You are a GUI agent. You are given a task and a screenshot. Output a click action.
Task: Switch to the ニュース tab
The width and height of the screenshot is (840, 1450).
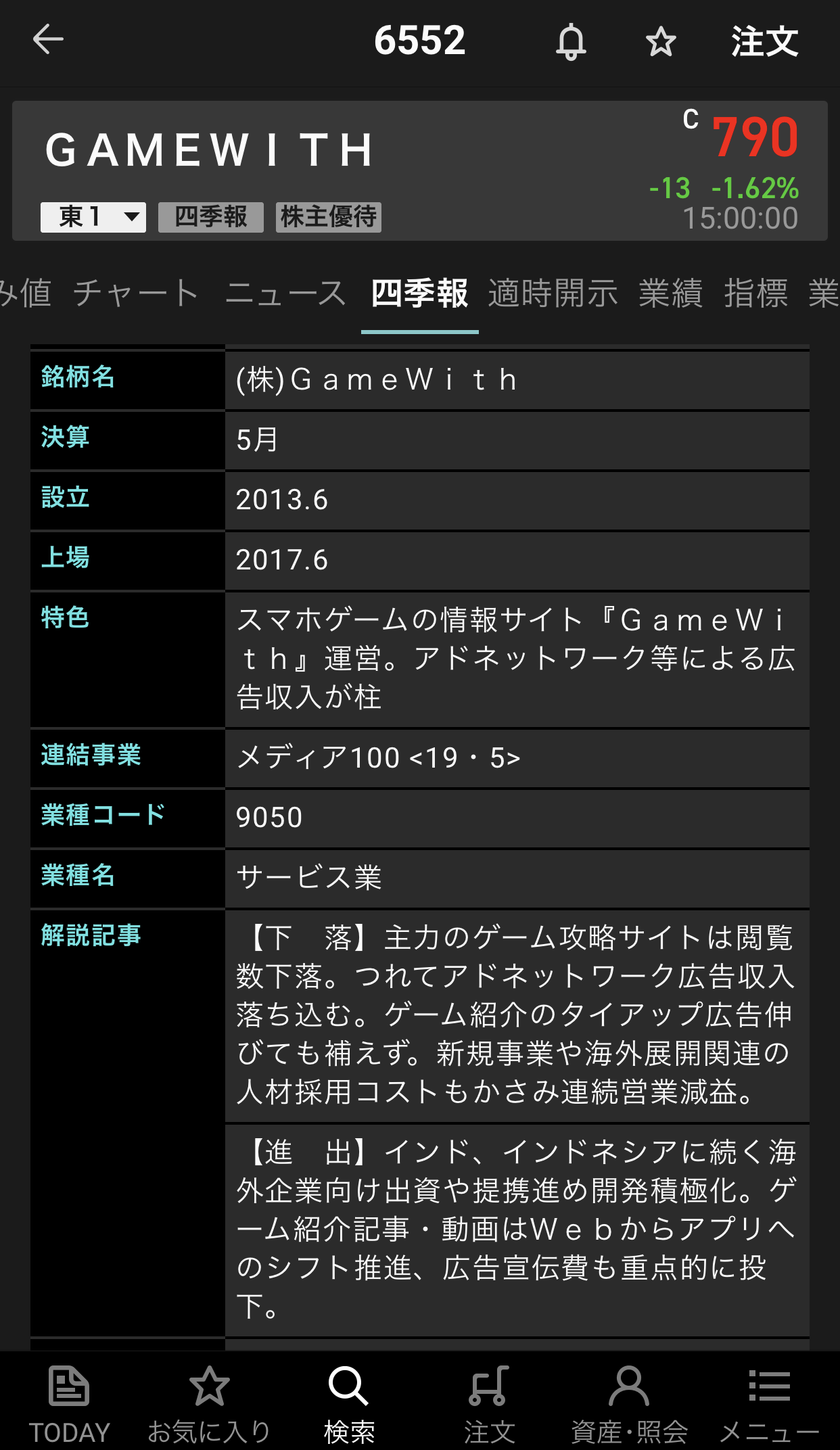[x=285, y=294]
